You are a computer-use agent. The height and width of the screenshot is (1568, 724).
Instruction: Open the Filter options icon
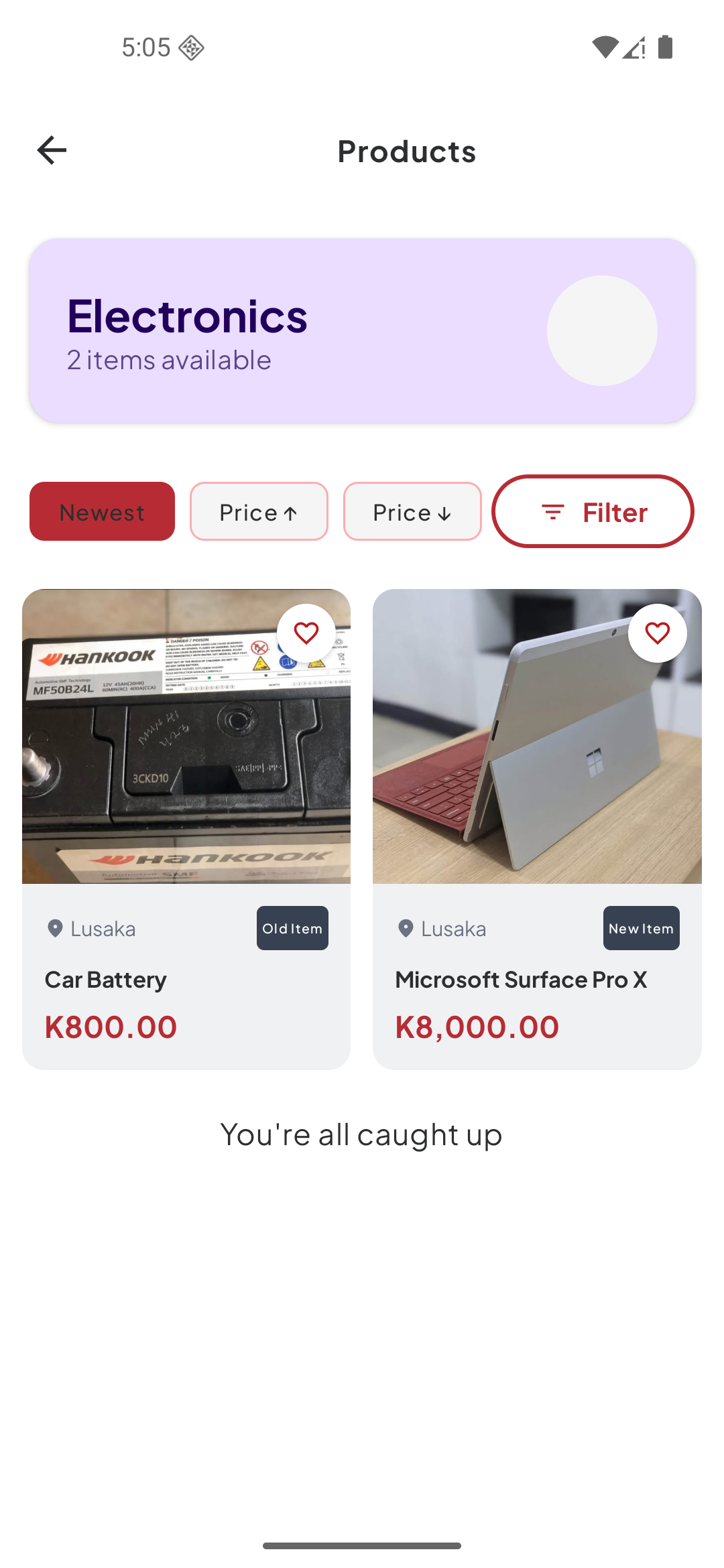pyautogui.click(x=552, y=511)
